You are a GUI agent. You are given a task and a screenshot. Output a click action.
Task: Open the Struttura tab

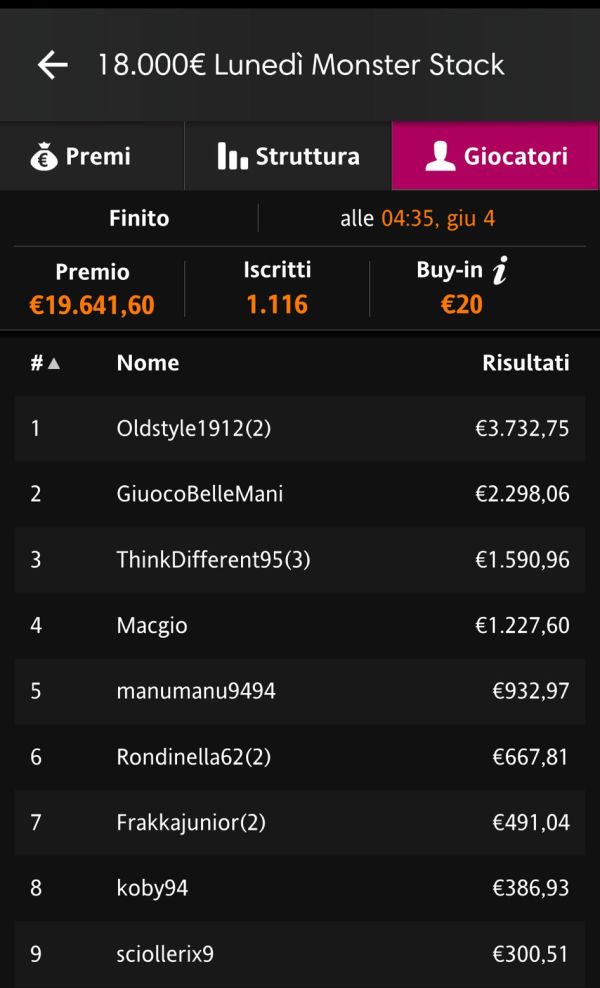click(288, 156)
